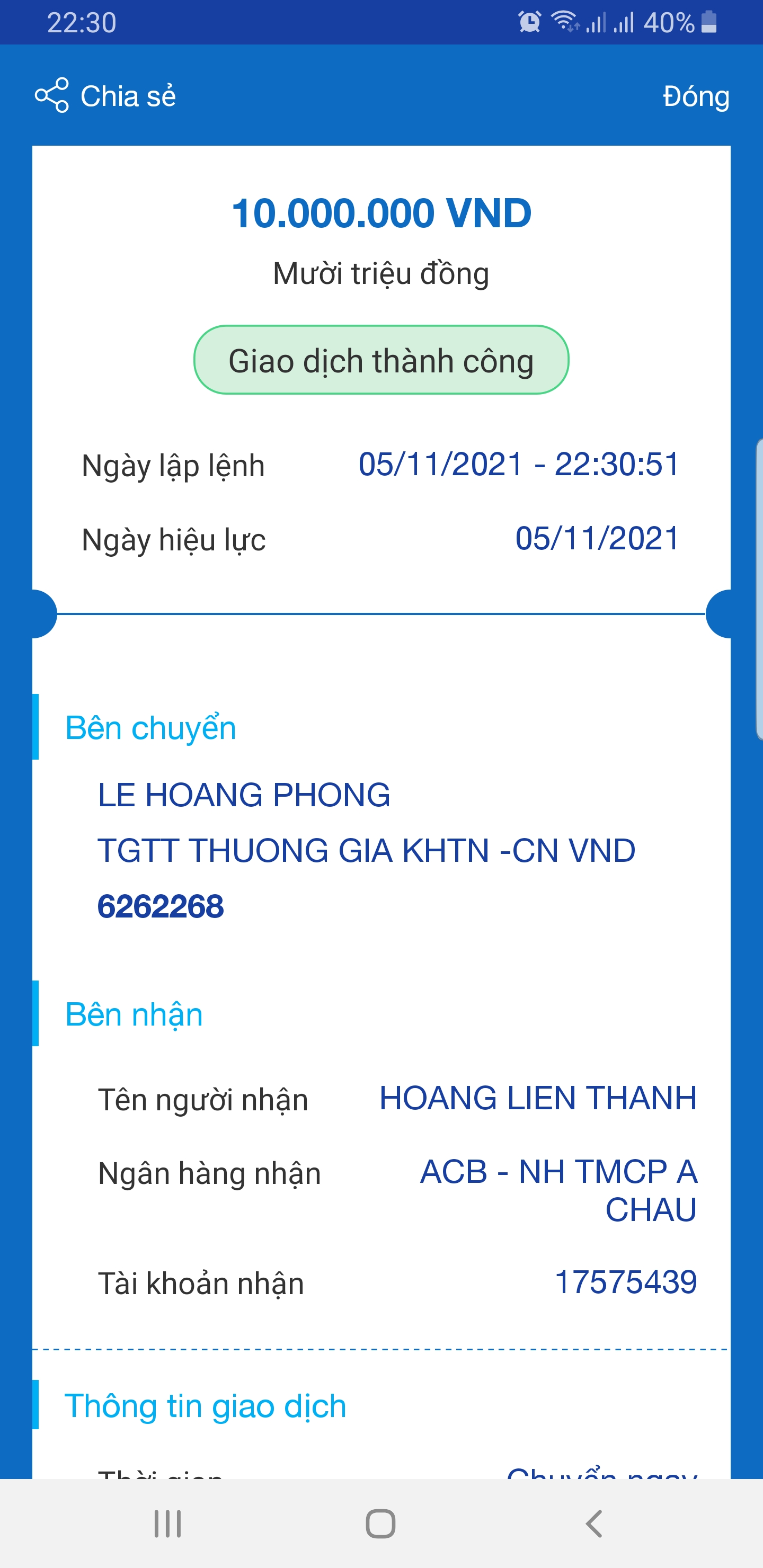Close the receipt with Đóng
The height and width of the screenshot is (1568, 763).
pos(695,97)
